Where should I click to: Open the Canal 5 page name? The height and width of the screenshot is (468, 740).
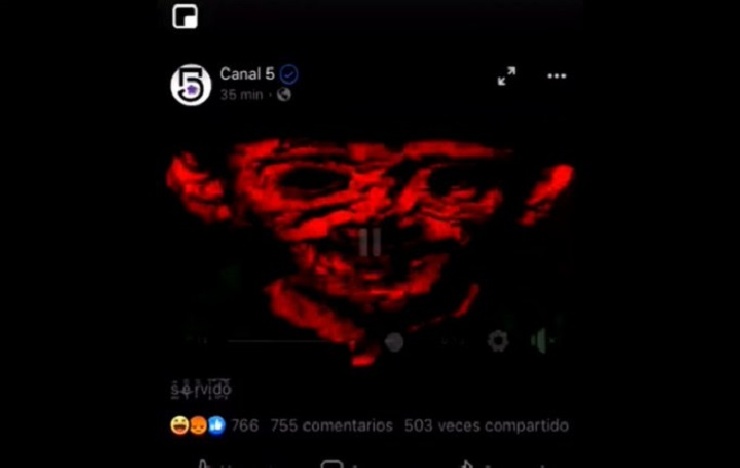pyautogui.click(x=246, y=74)
